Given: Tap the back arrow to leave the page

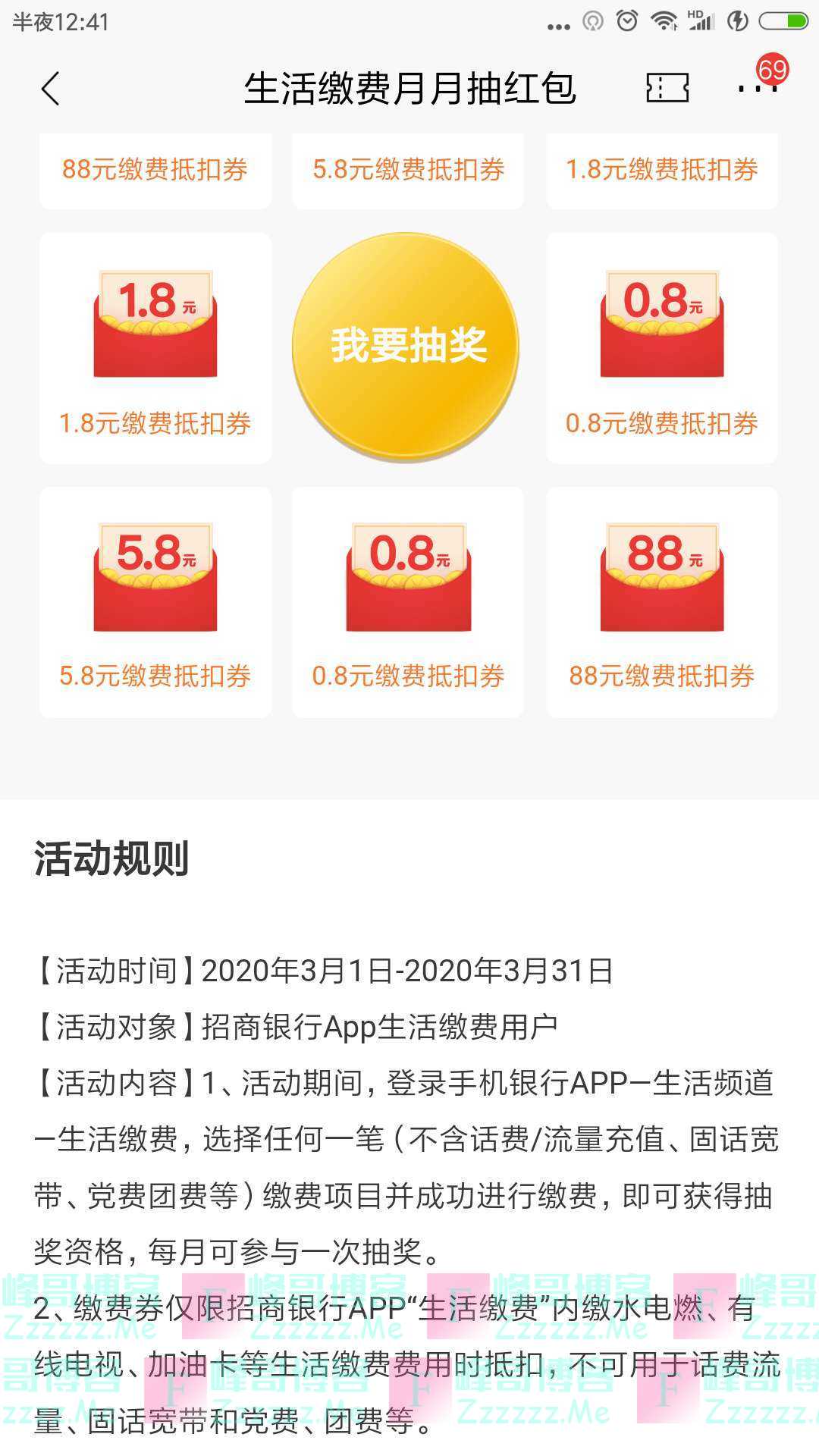Looking at the screenshot, I should pyautogui.click(x=51, y=89).
